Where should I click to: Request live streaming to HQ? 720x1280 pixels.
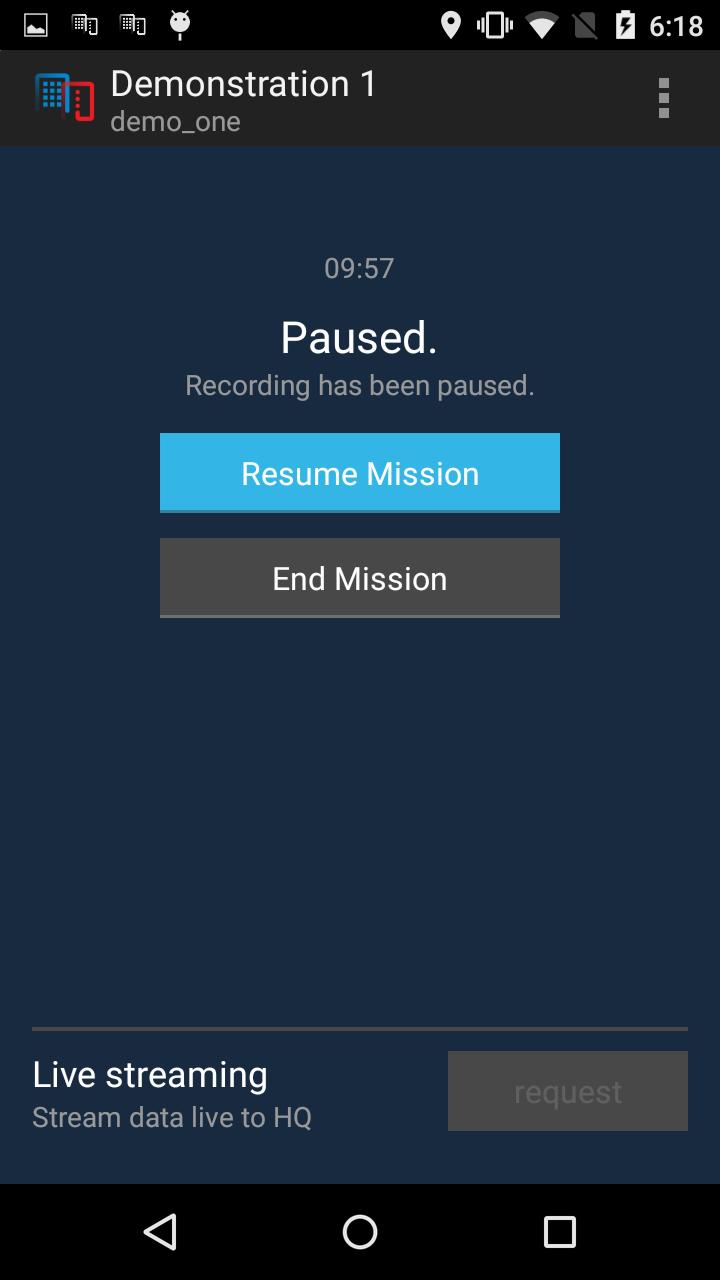click(567, 1091)
